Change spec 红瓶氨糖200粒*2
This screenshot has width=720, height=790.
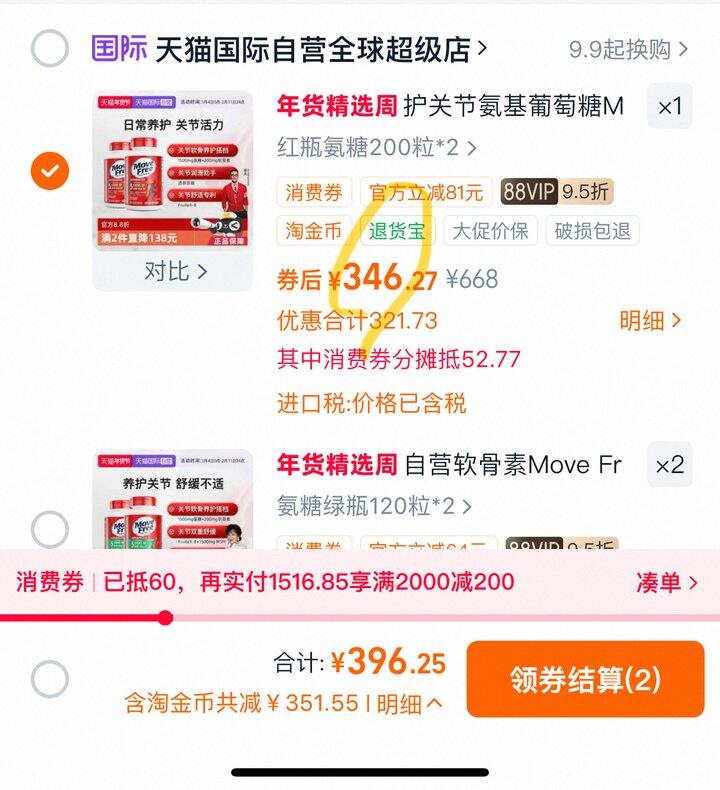point(376,148)
